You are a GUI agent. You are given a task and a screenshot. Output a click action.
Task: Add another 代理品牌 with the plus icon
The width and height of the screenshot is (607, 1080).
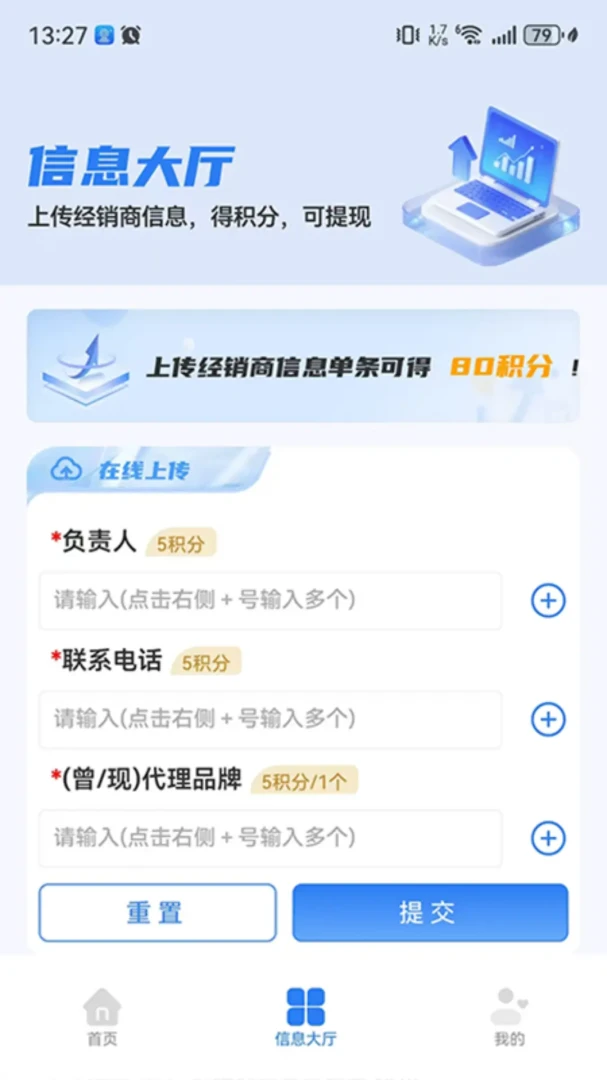click(548, 838)
